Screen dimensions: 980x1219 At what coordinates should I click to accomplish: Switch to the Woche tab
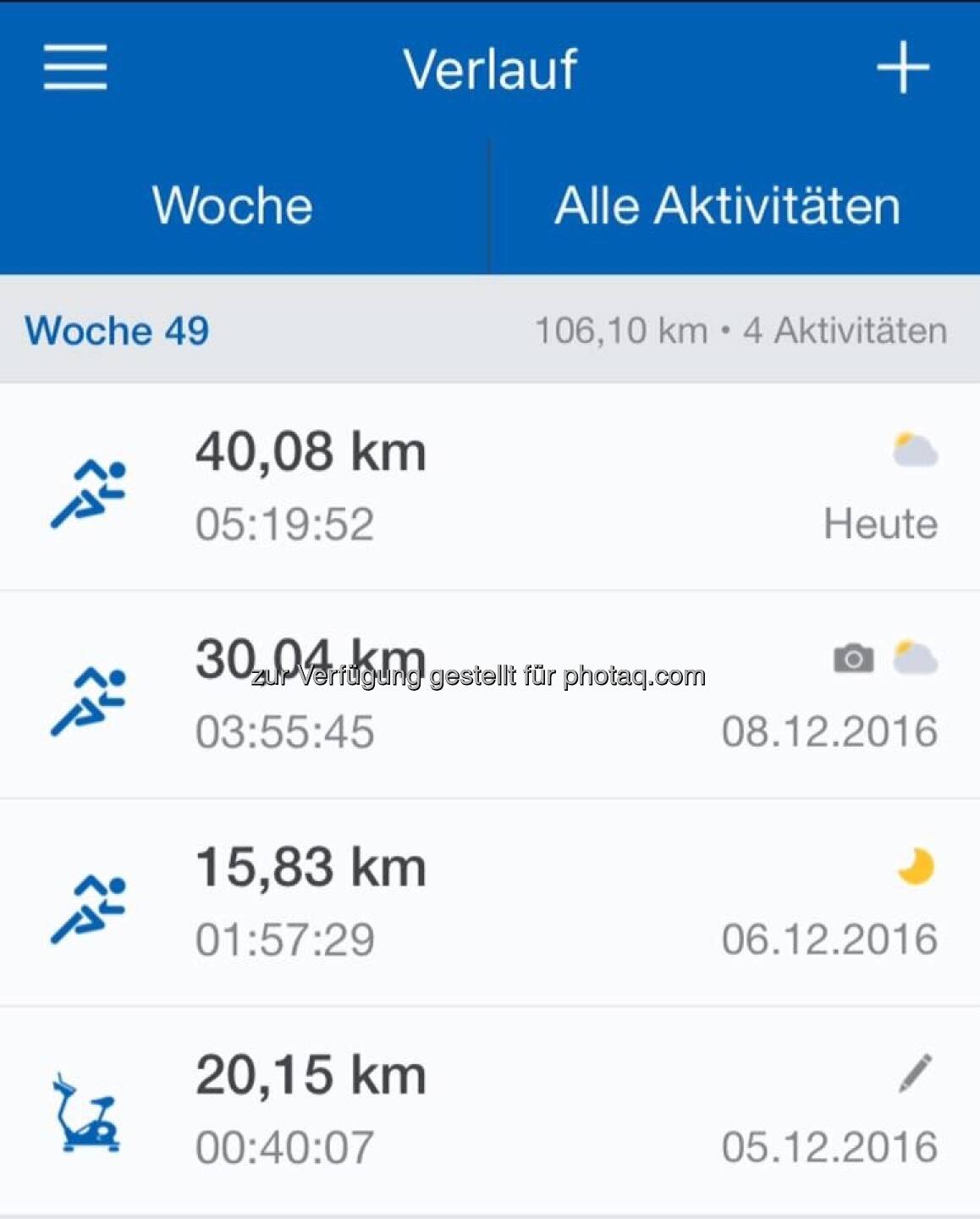pyautogui.click(x=233, y=206)
